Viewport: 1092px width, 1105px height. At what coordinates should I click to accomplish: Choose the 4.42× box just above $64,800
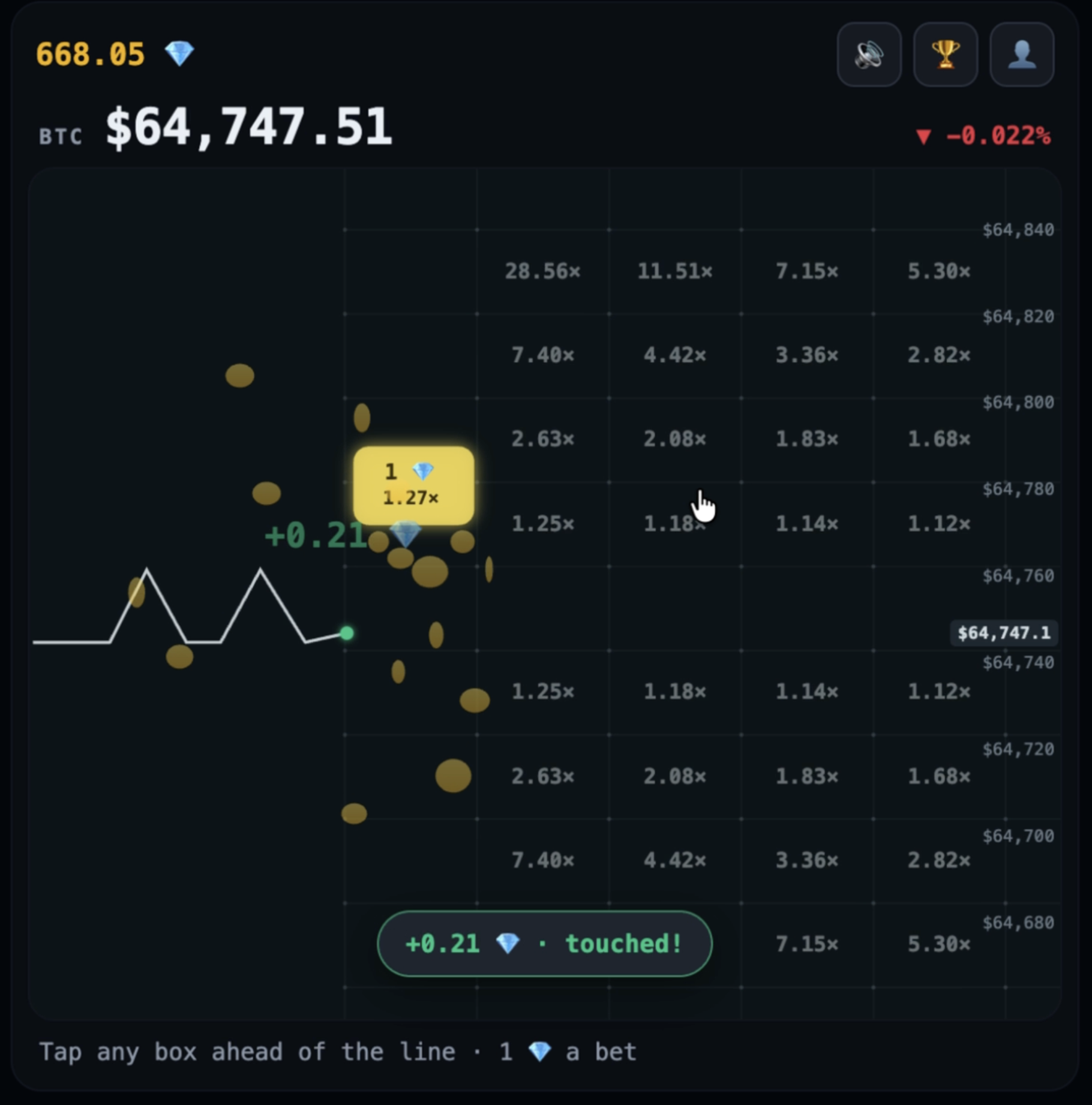[675, 355]
